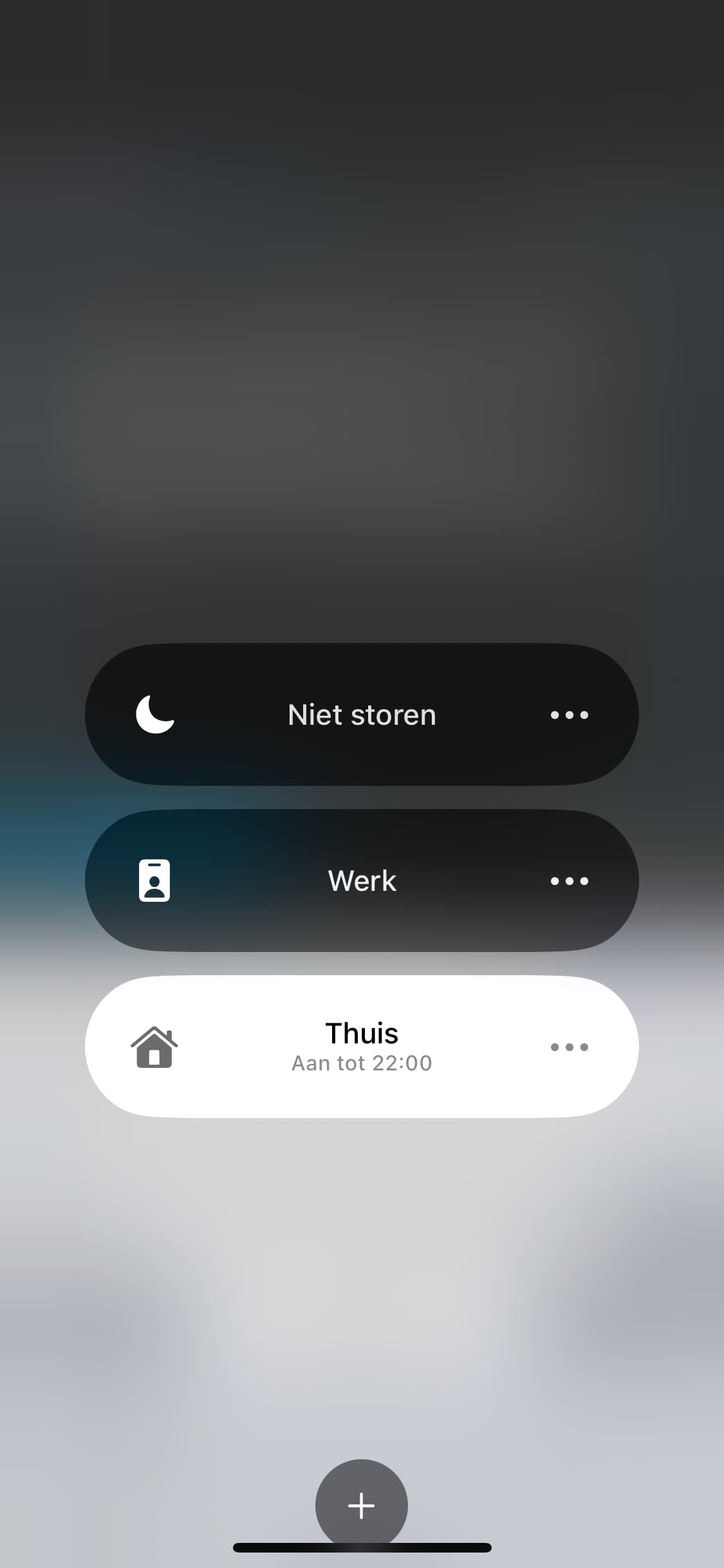
Task: Show more options for Thuis
Action: click(x=570, y=1047)
